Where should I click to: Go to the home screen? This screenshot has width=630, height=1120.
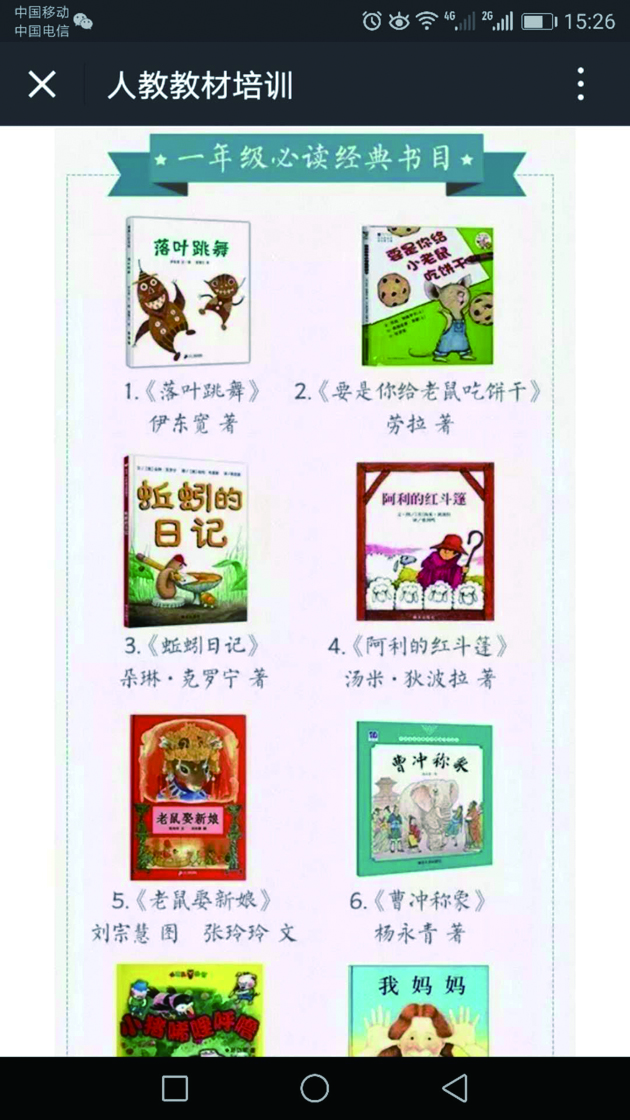[314, 1088]
